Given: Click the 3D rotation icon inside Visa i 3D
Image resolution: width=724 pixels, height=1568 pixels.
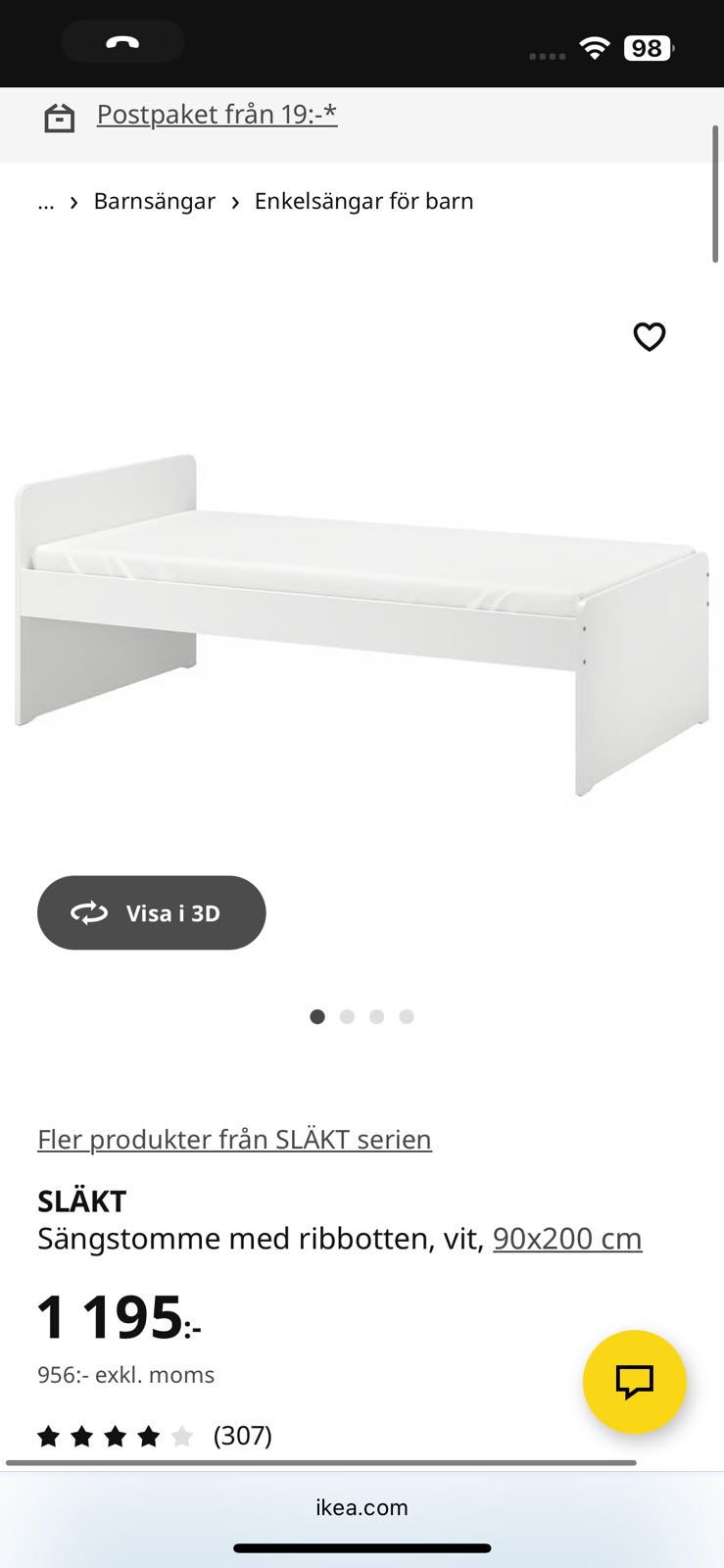Looking at the screenshot, I should point(89,912).
